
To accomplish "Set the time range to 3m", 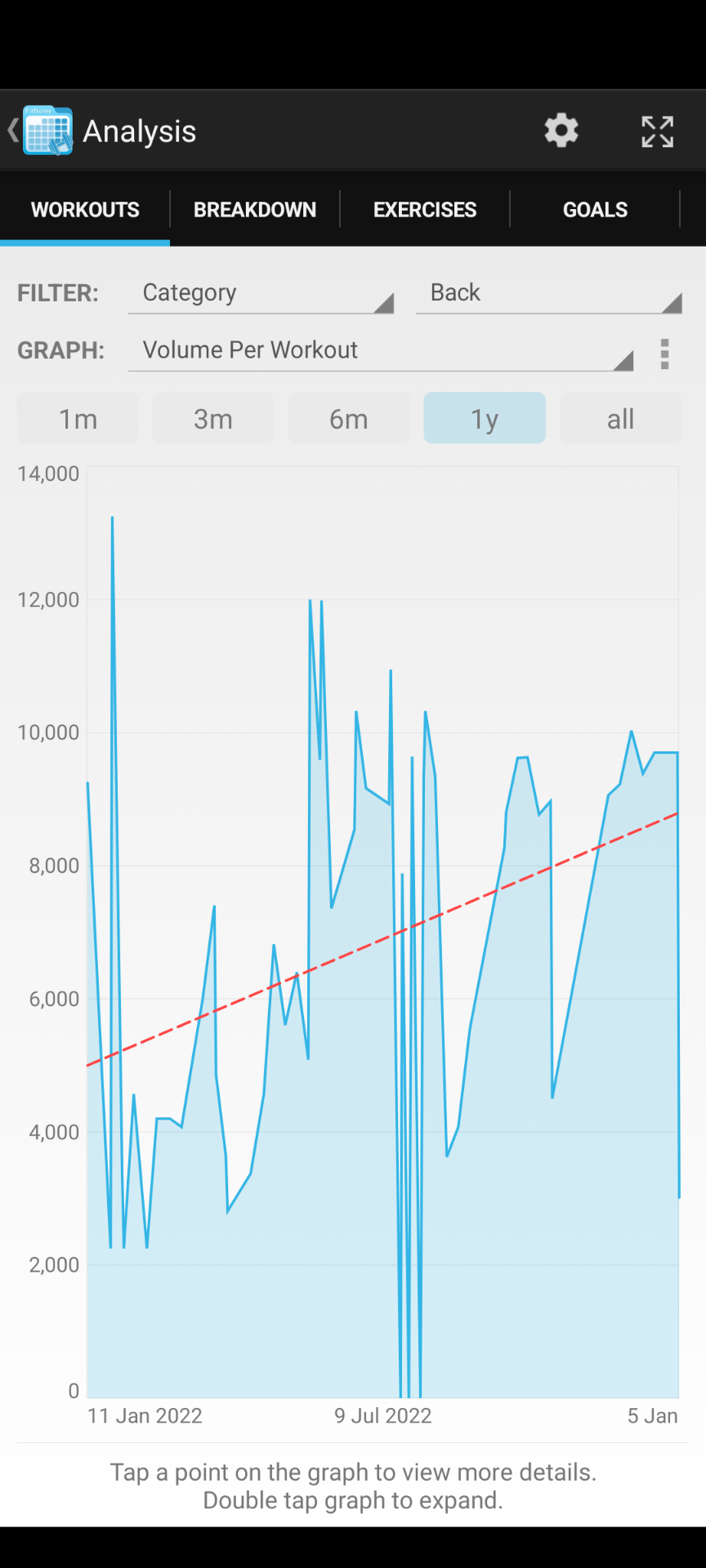I will click(213, 418).
